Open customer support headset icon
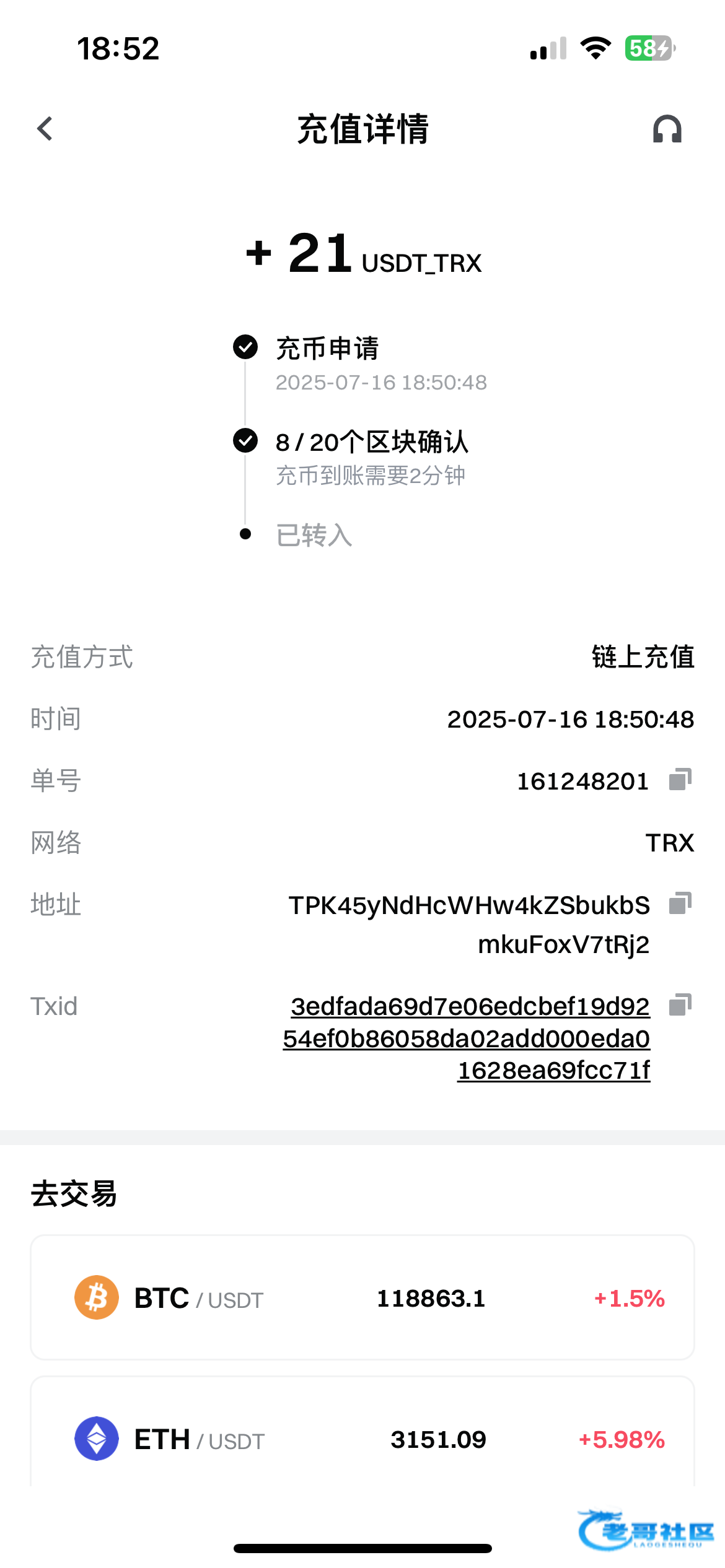 (667, 129)
